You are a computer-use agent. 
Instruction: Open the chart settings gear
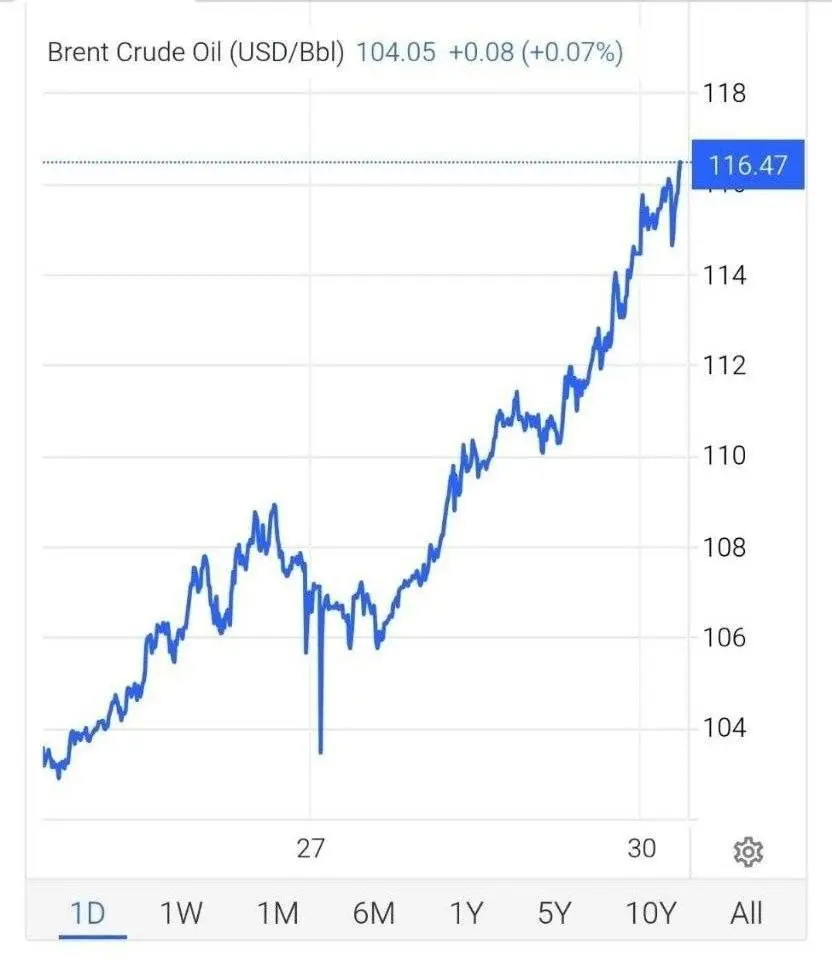click(x=747, y=852)
